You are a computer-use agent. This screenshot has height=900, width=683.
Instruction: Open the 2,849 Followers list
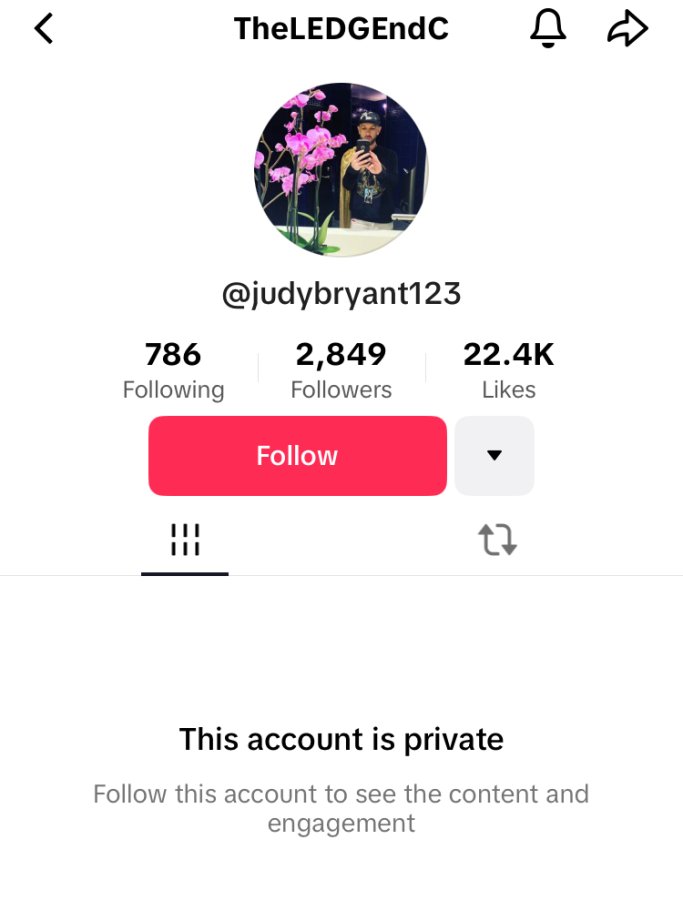tap(341, 370)
